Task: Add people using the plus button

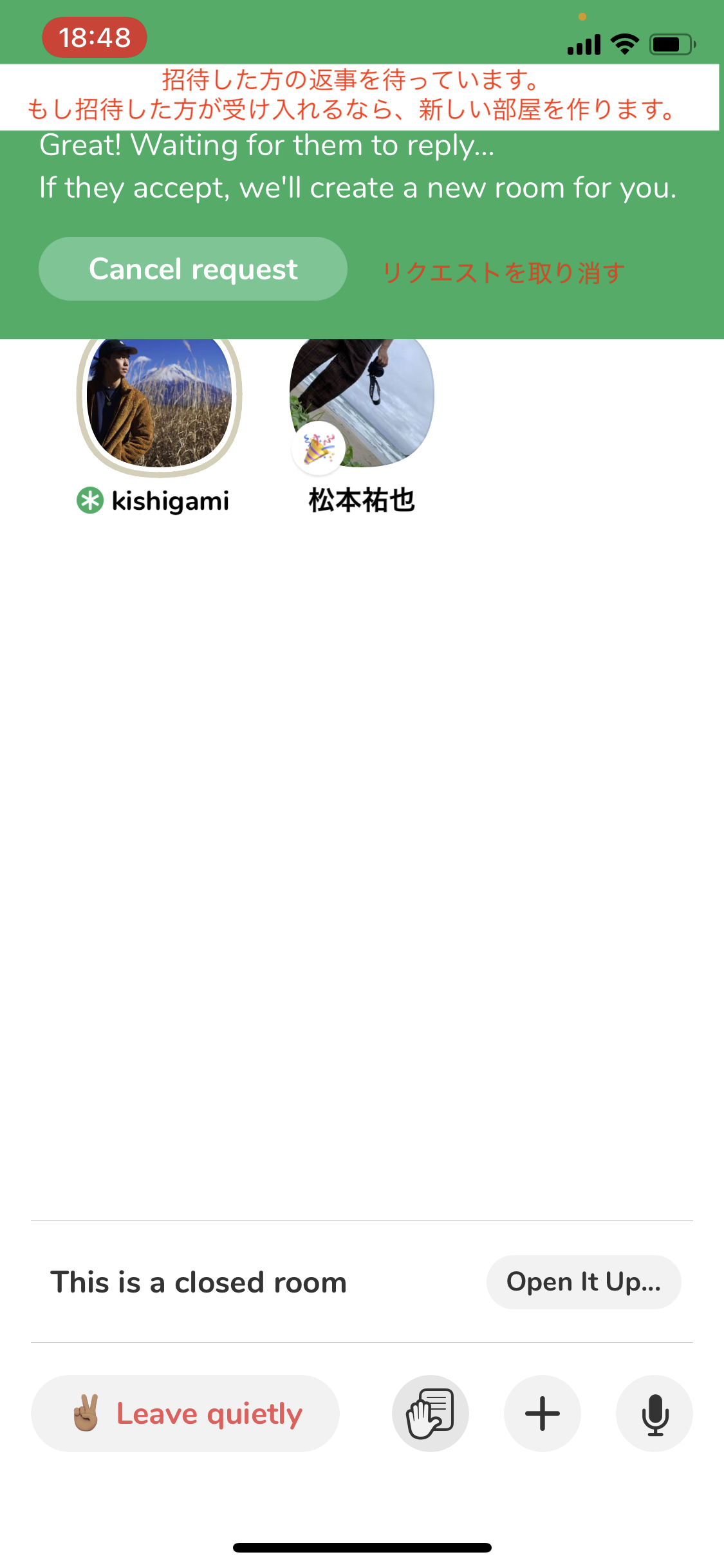Action: pos(543,1414)
